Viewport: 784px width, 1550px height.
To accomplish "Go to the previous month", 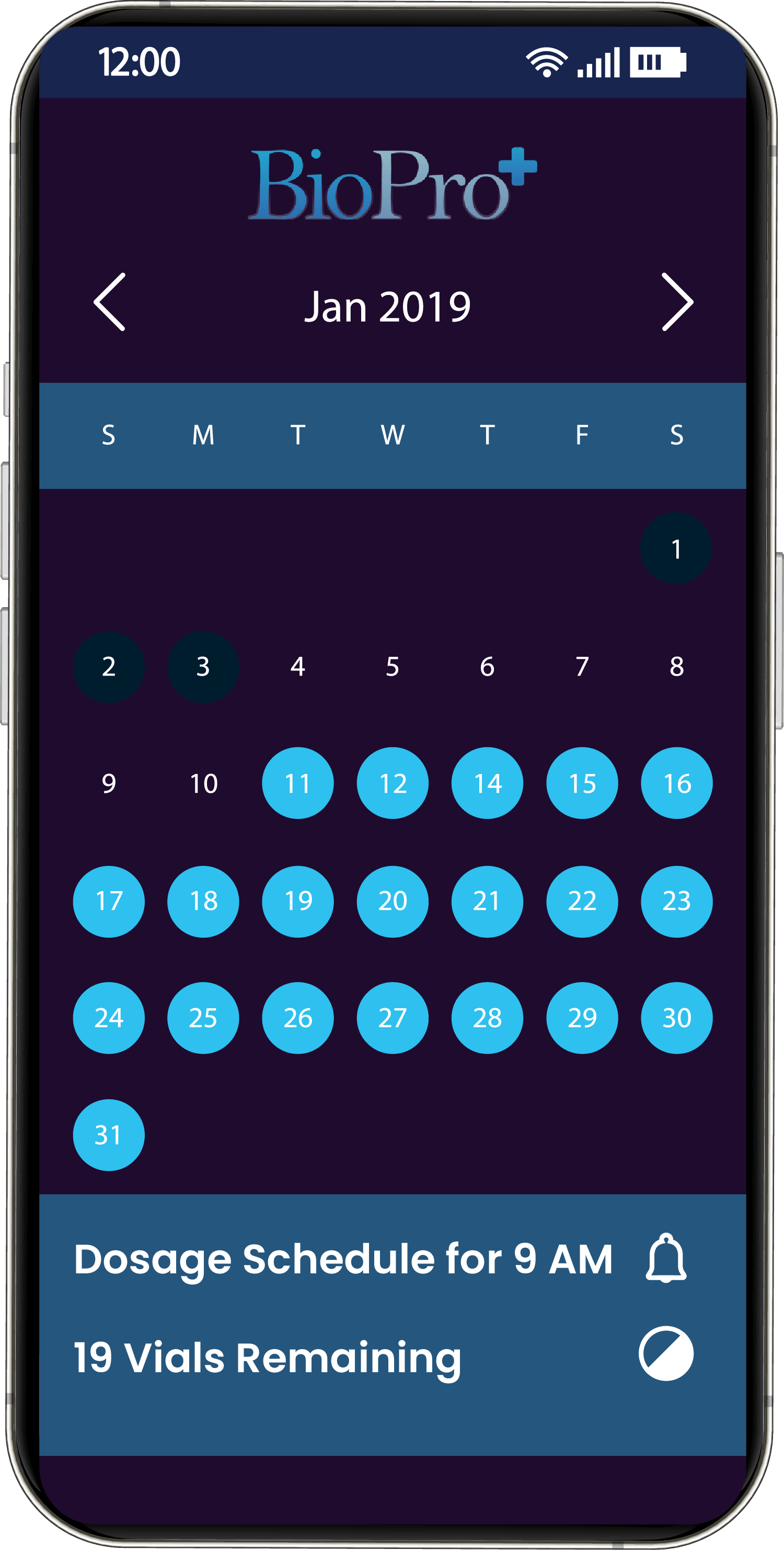I will coord(110,302).
